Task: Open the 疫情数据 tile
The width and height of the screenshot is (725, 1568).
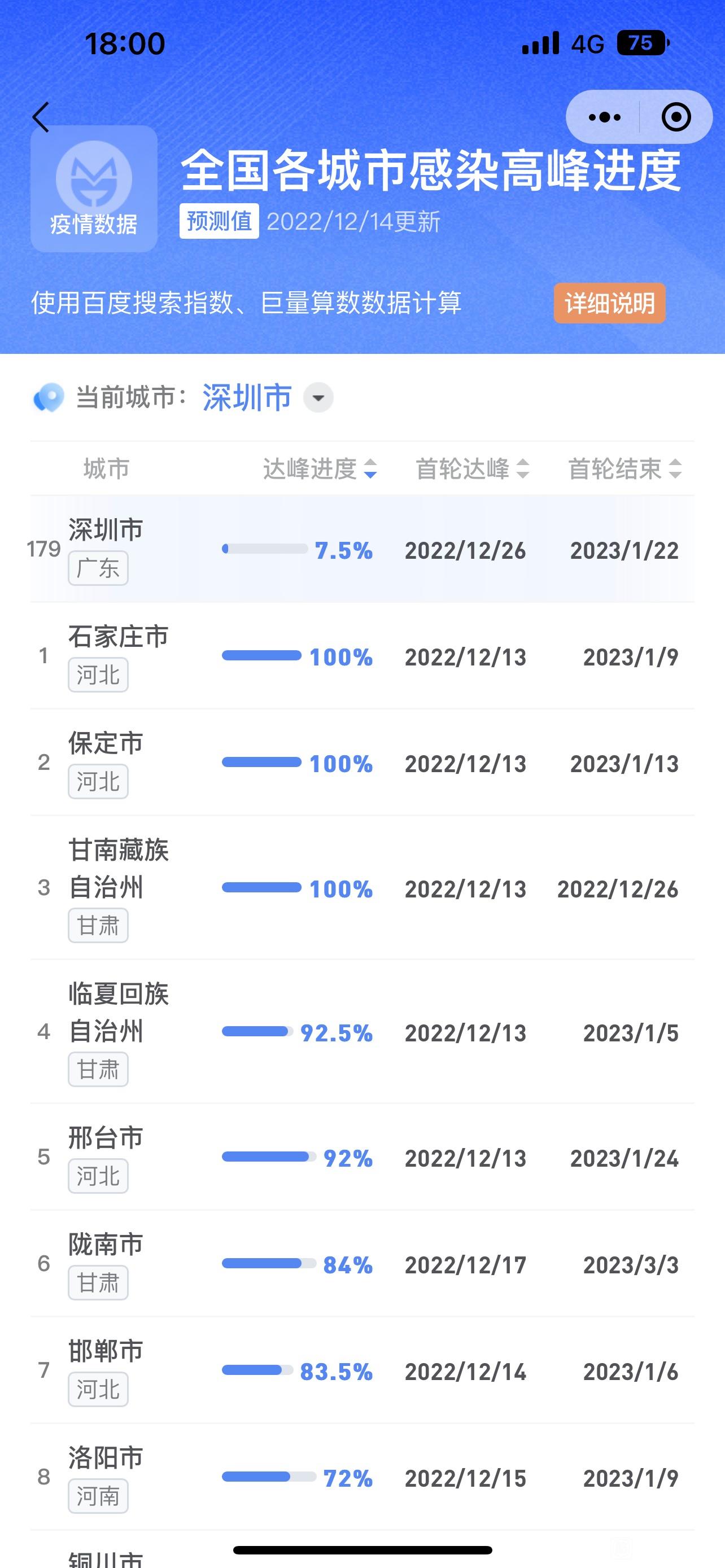Action: [x=94, y=189]
